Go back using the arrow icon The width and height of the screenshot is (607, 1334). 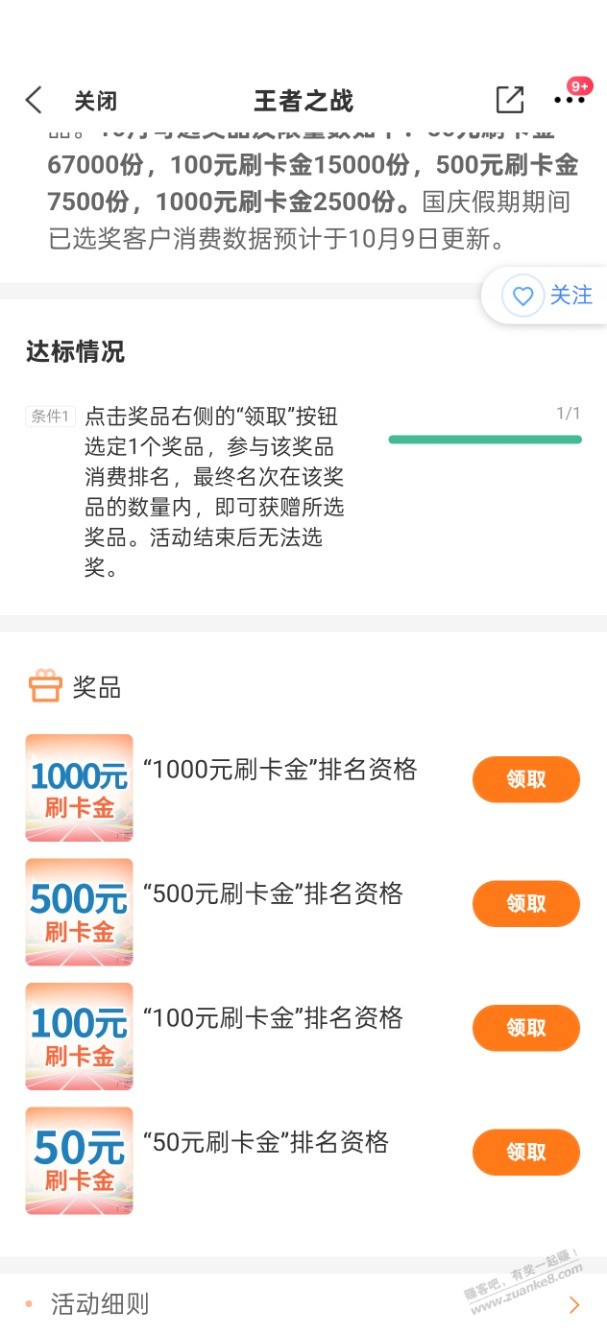pyautogui.click(x=34, y=100)
